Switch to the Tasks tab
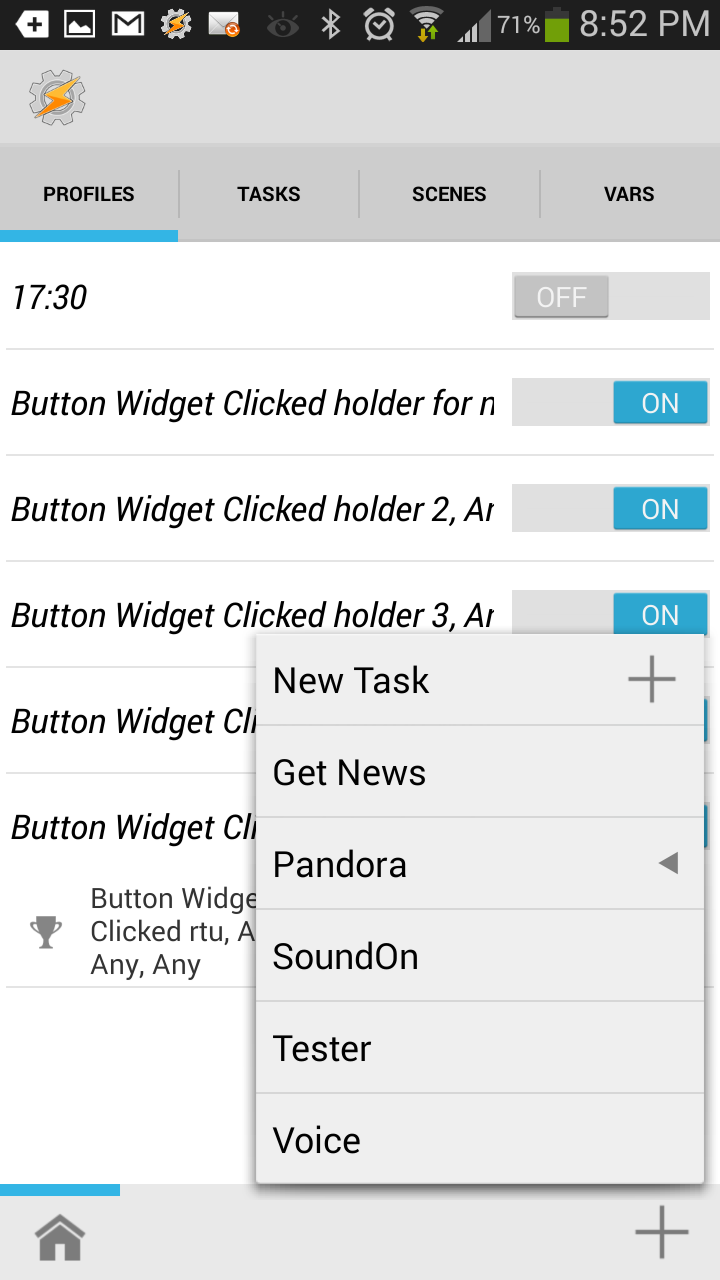This screenshot has height=1280, width=720. 269,194
